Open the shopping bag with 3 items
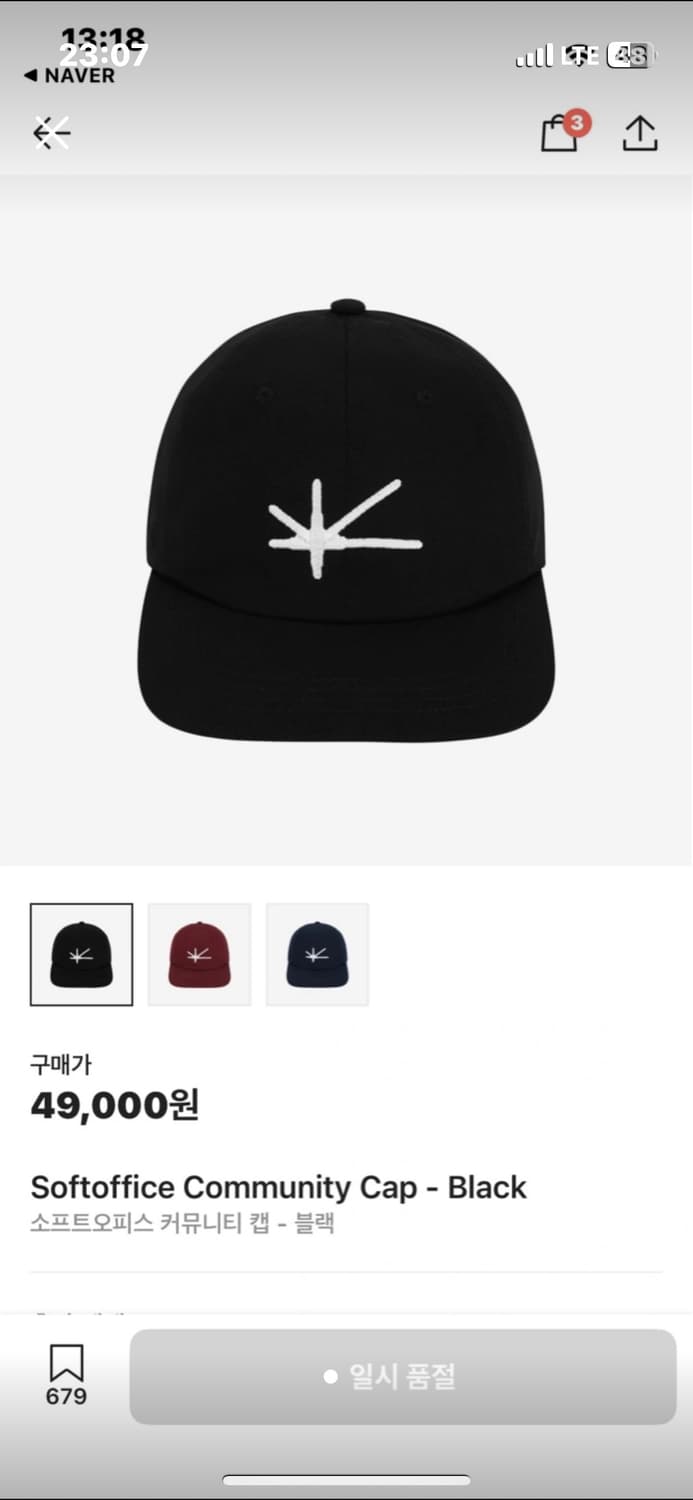The image size is (693, 1500). point(560,134)
